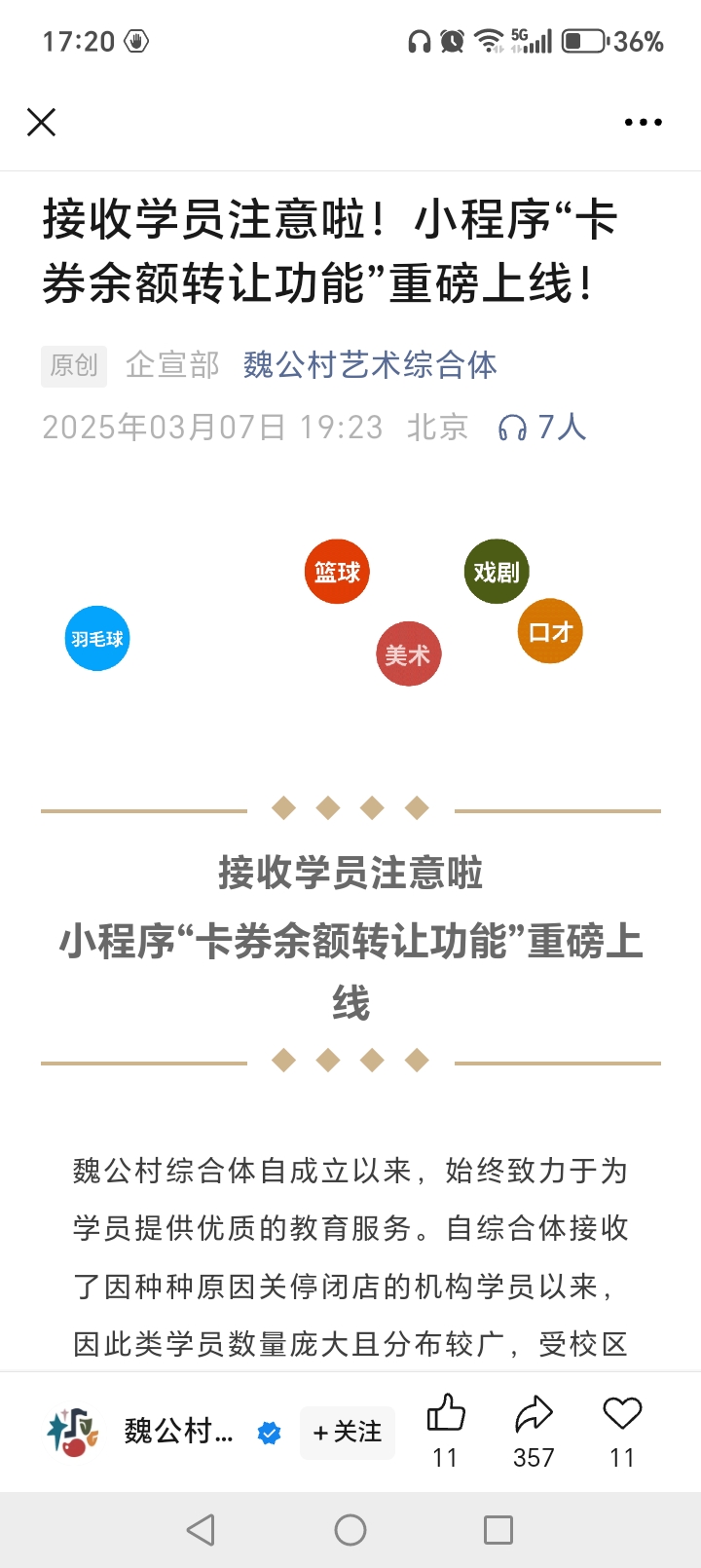Open the 魏公村艺术综合体 account link
This screenshot has width=701, height=1568.
tap(370, 365)
